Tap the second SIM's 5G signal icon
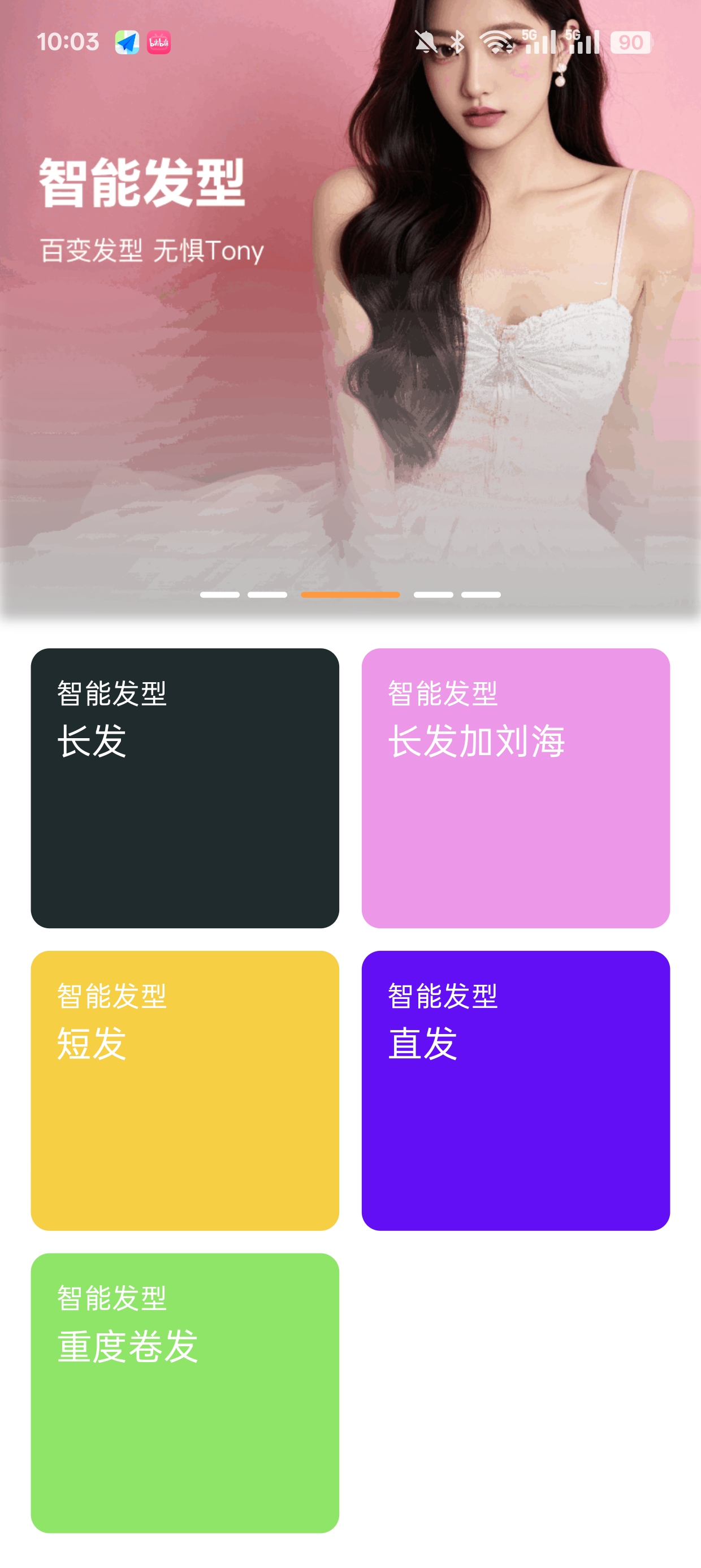The height and width of the screenshot is (1568, 701). pyautogui.click(x=582, y=42)
